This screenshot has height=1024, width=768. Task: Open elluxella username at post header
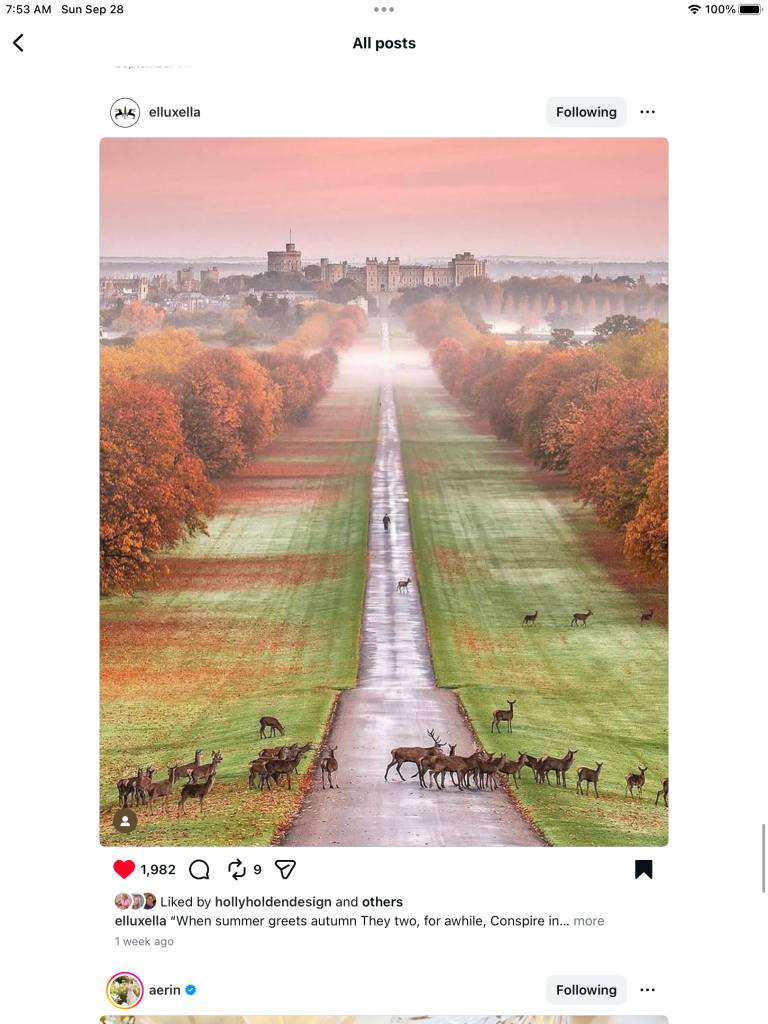pos(175,112)
